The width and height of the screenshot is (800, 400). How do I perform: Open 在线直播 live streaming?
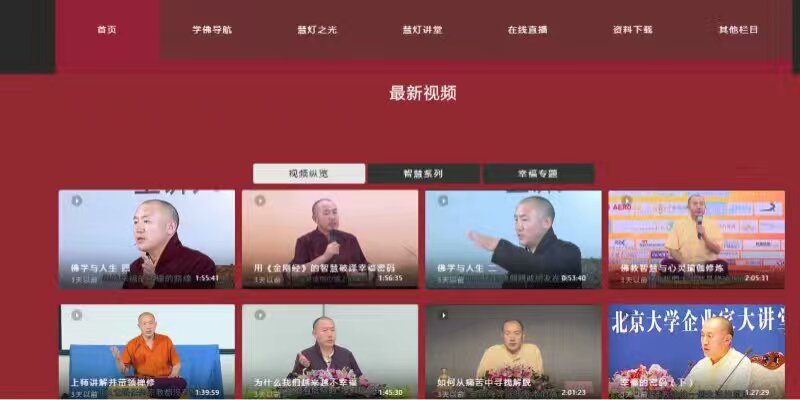click(x=527, y=30)
